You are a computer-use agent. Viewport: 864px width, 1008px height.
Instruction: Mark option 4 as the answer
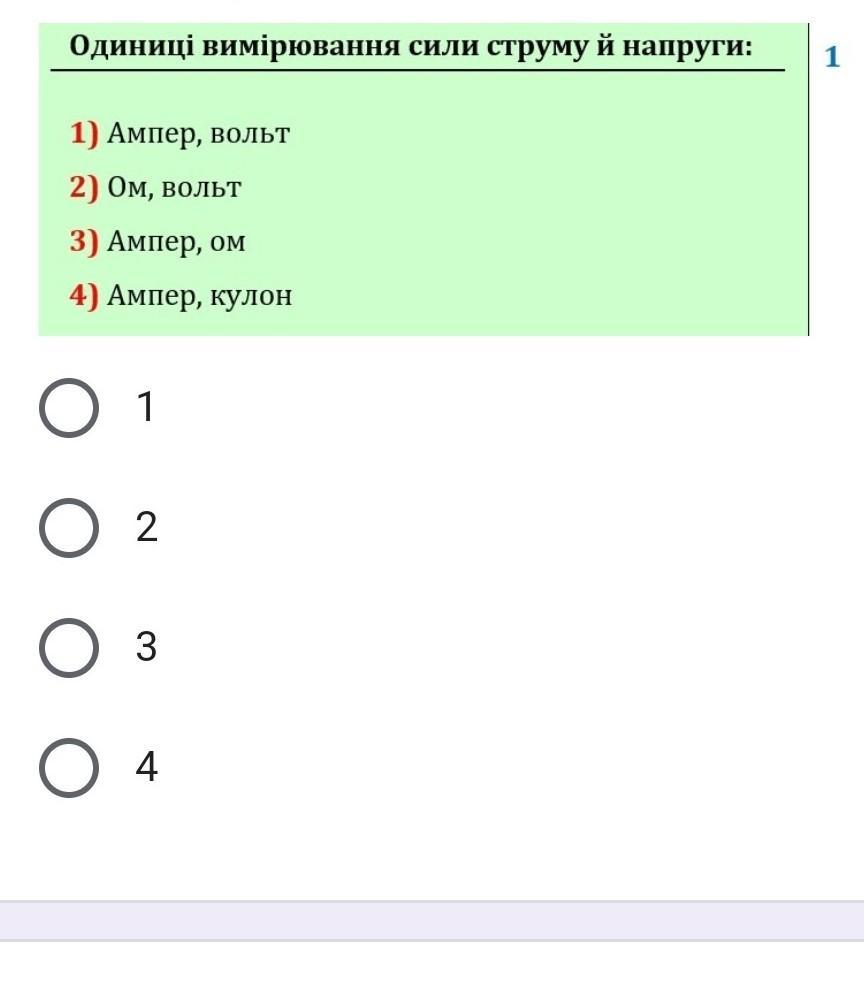[x=69, y=768]
